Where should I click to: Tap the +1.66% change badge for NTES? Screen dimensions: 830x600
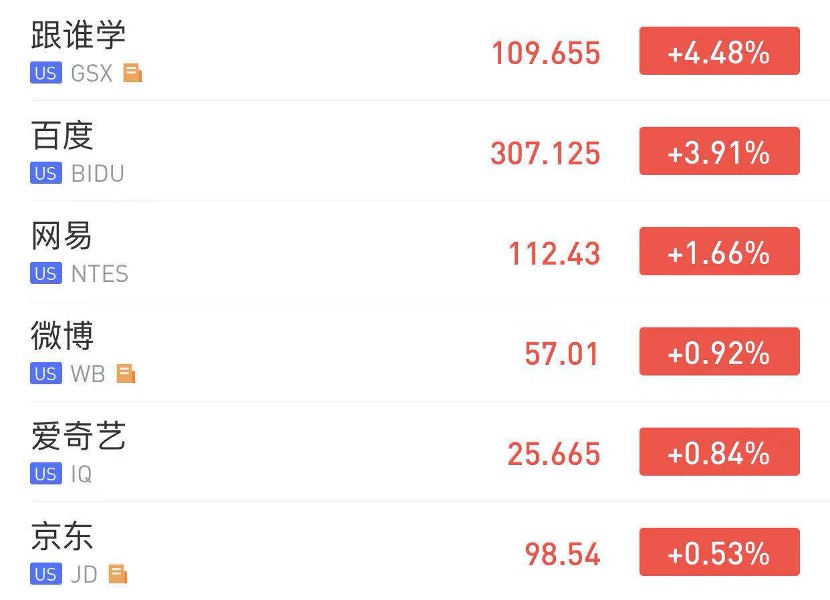coord(719,252)
